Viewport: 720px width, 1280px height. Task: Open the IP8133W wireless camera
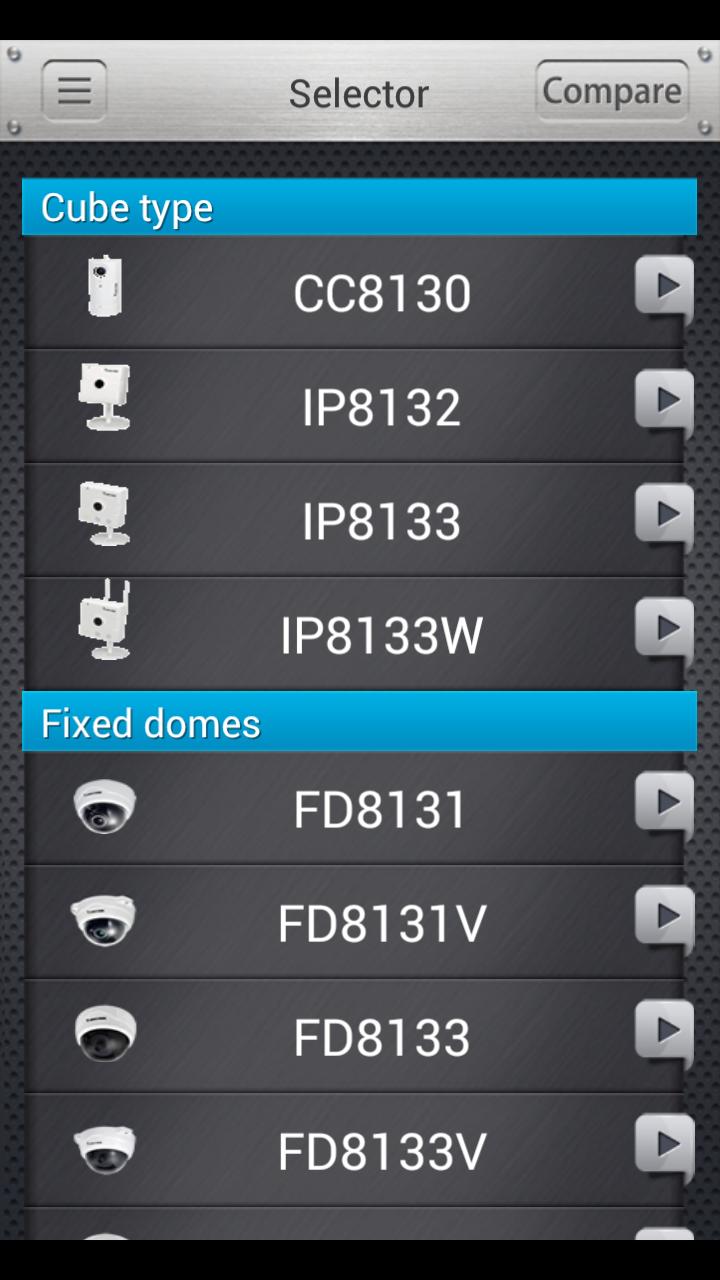tap(381, 635)
